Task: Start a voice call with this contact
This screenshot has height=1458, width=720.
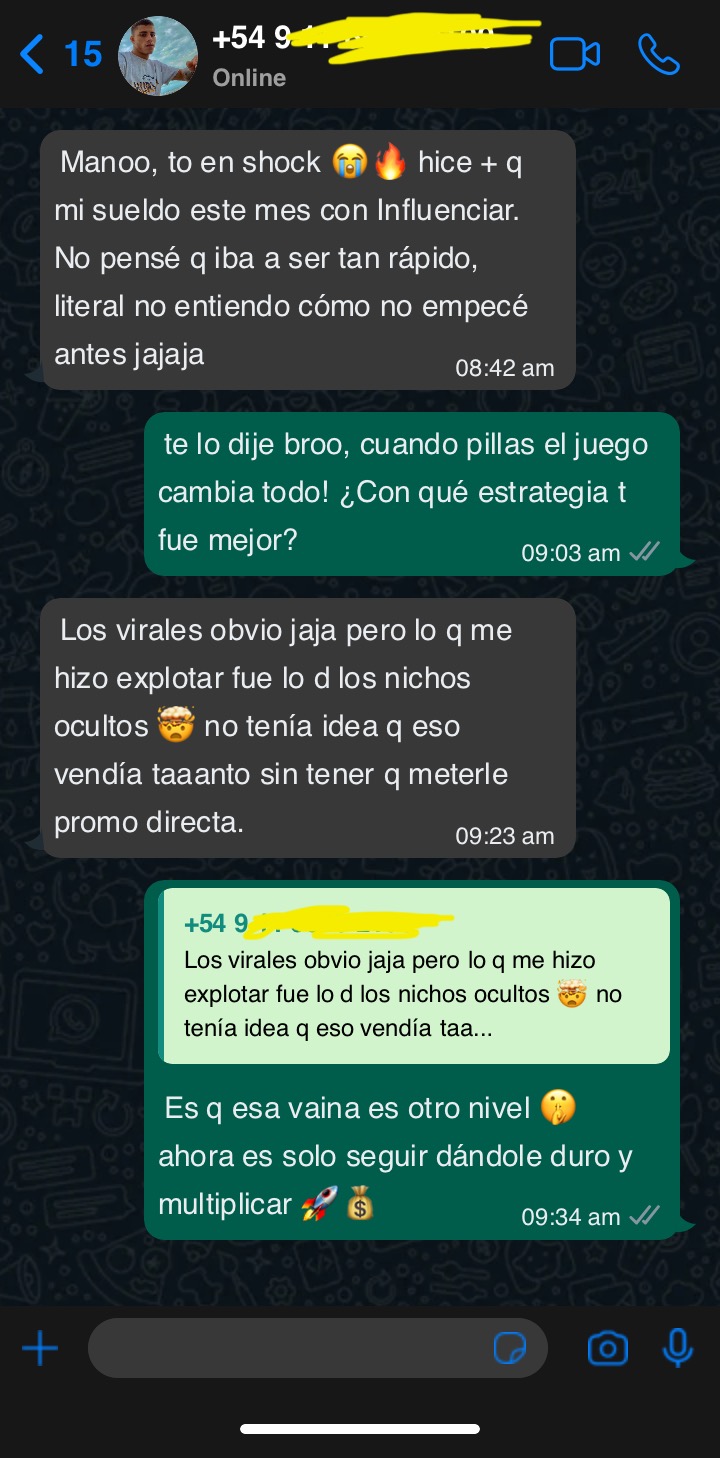Action: tap(659, 54)
